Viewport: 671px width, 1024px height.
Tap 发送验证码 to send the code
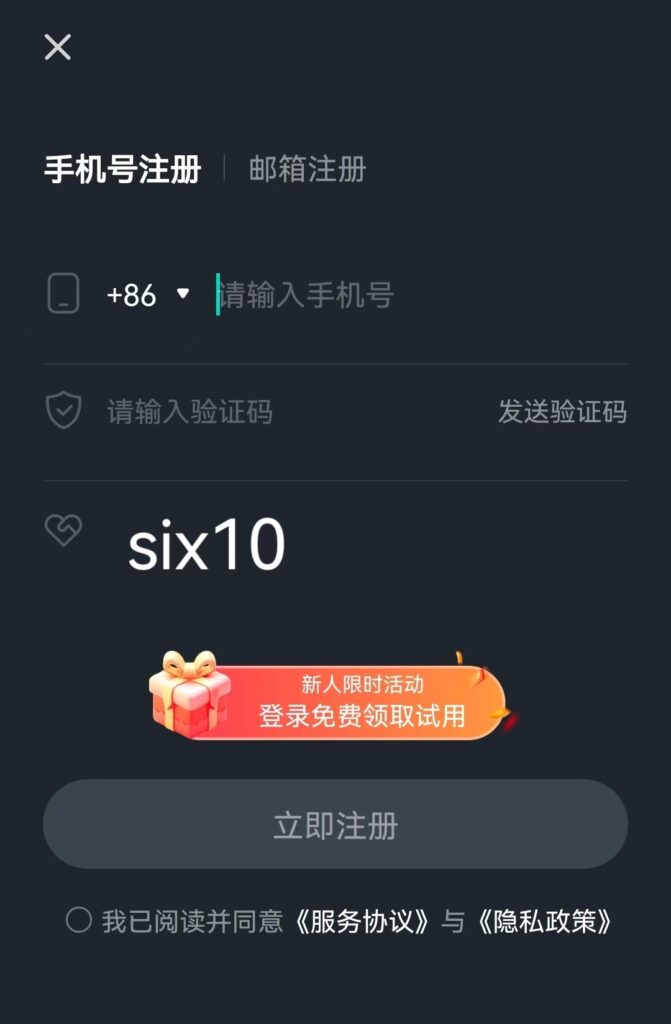[562, 411]
